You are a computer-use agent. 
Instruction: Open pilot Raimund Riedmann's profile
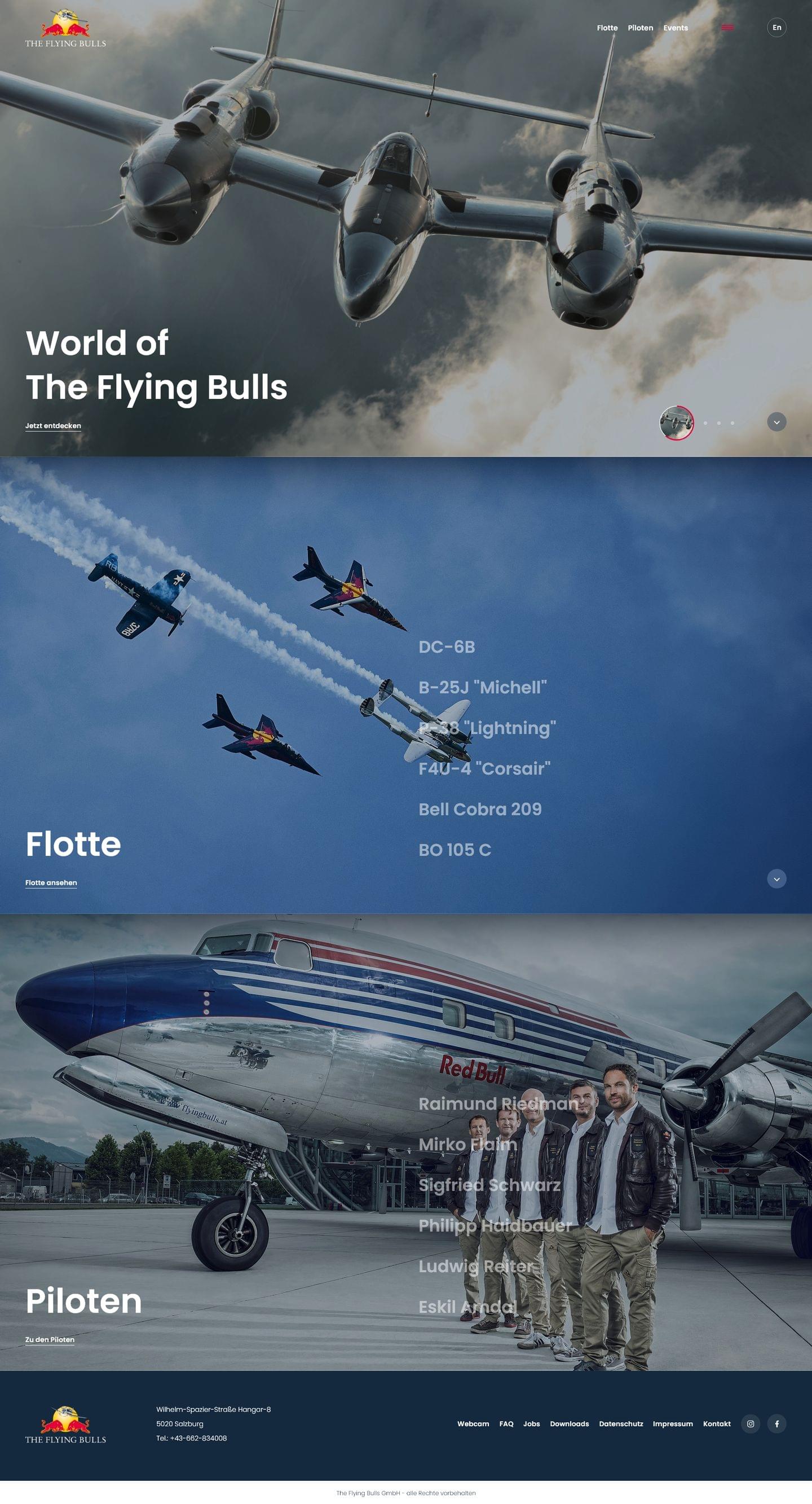(x=498, y=1103)
